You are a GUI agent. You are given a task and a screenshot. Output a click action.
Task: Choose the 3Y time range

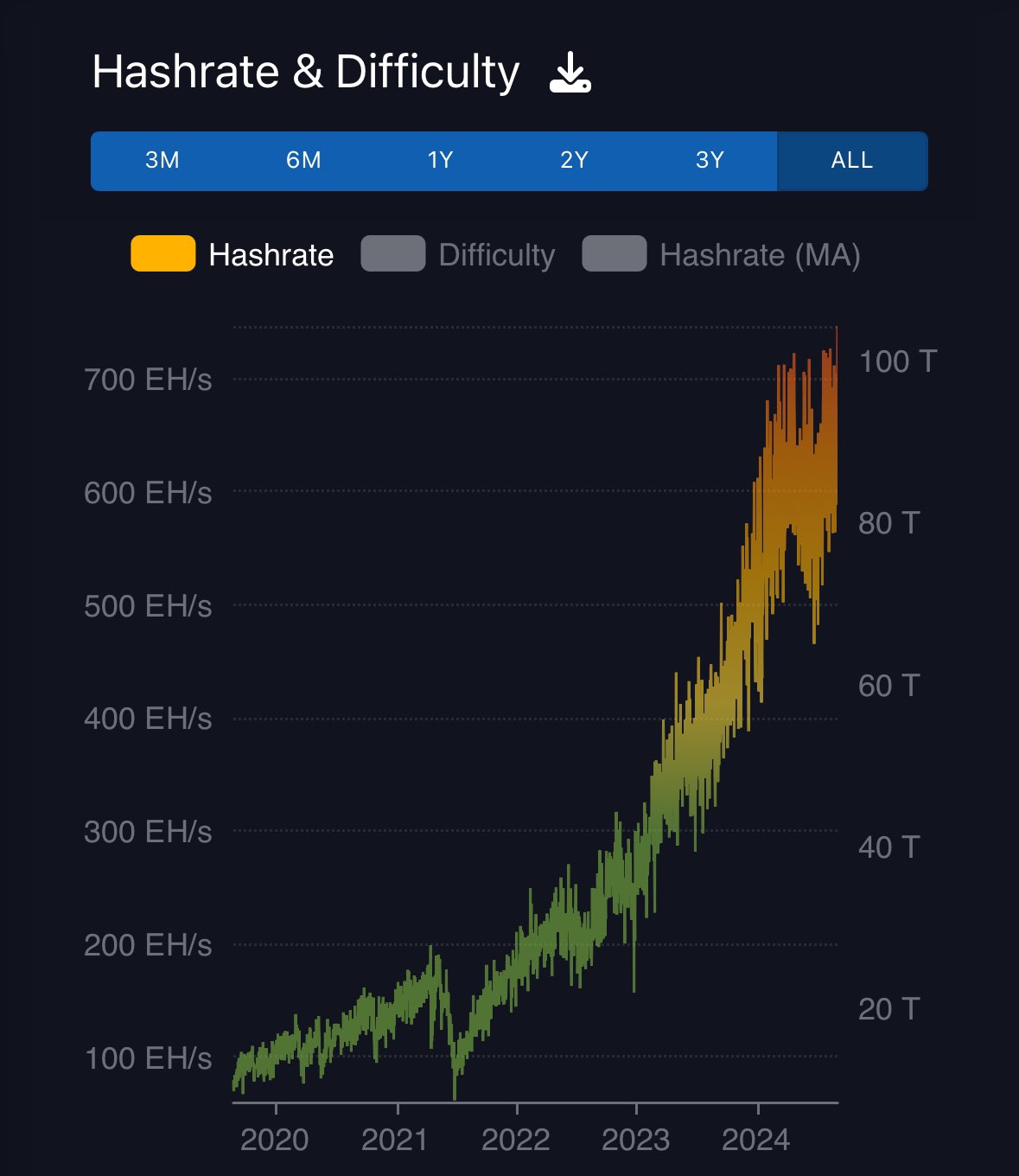tap(710, 161)
